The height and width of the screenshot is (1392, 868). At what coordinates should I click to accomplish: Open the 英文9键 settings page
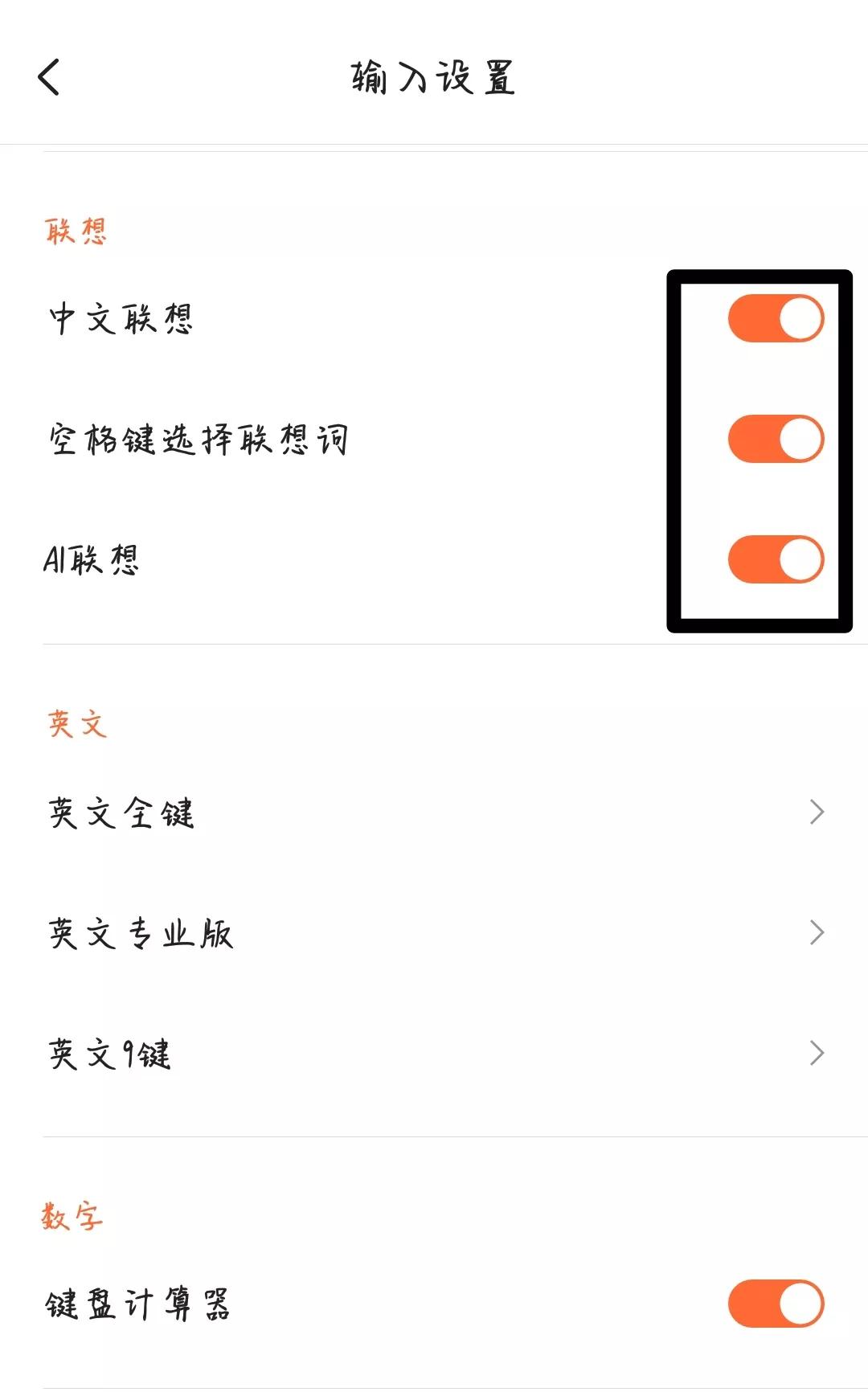(818, 1053)
